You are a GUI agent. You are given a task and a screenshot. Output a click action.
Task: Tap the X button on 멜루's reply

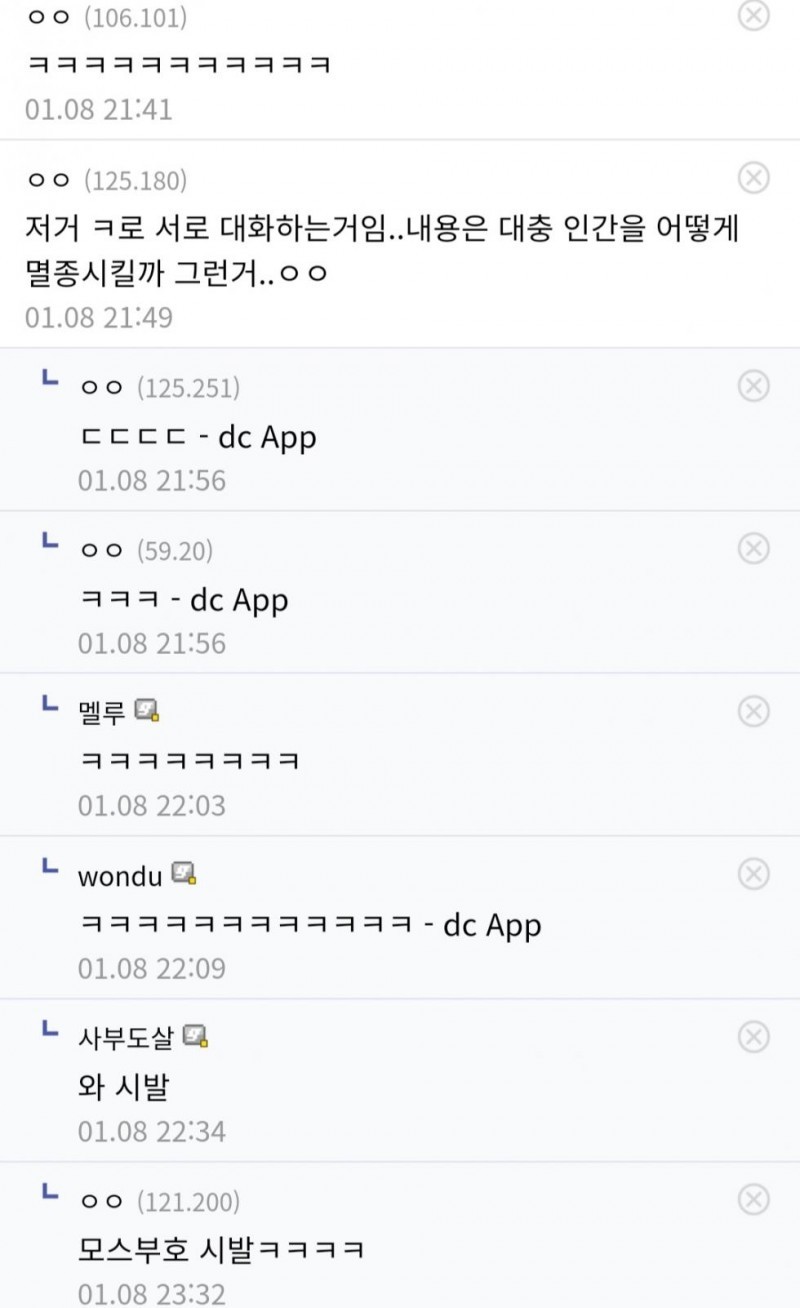(x=753, y=711)
